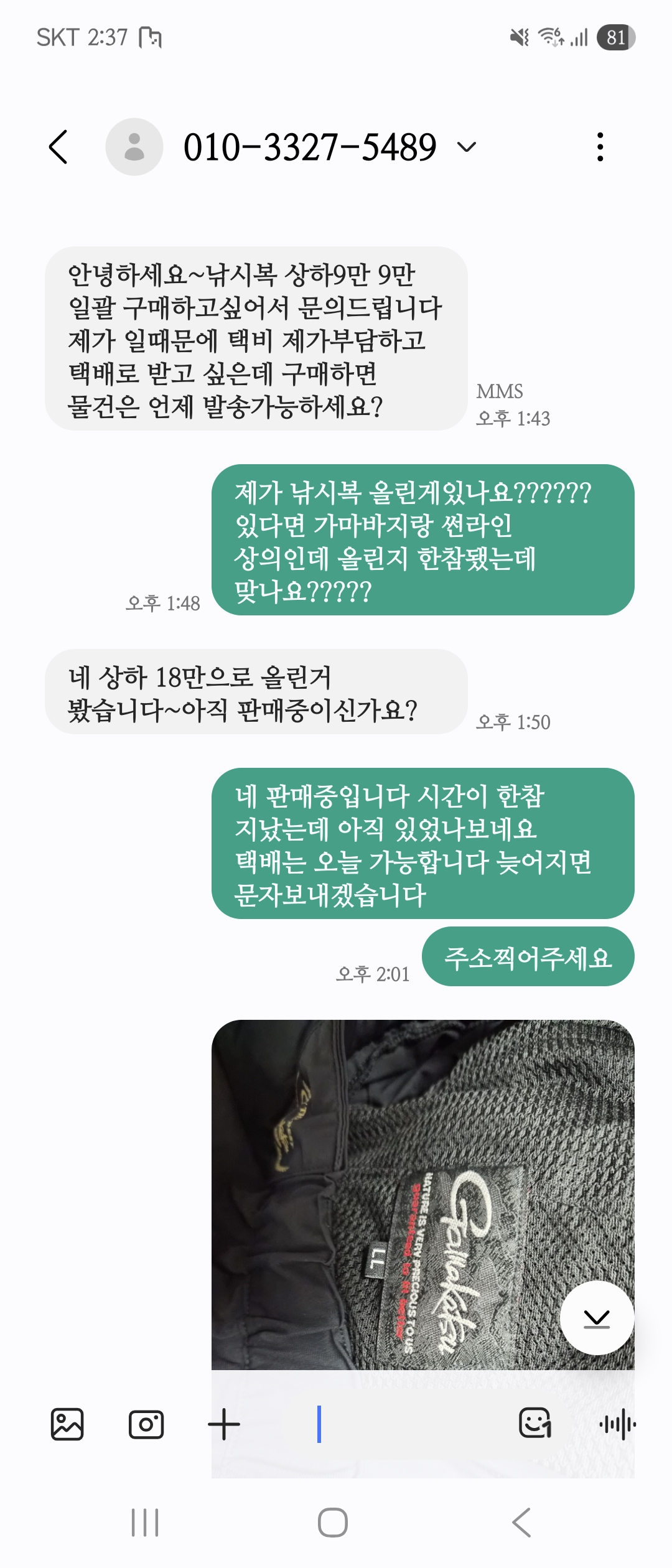This screenshot has width=672, height=1568.
Task: Open the plus attachment options
Action: click(224, 1424)
